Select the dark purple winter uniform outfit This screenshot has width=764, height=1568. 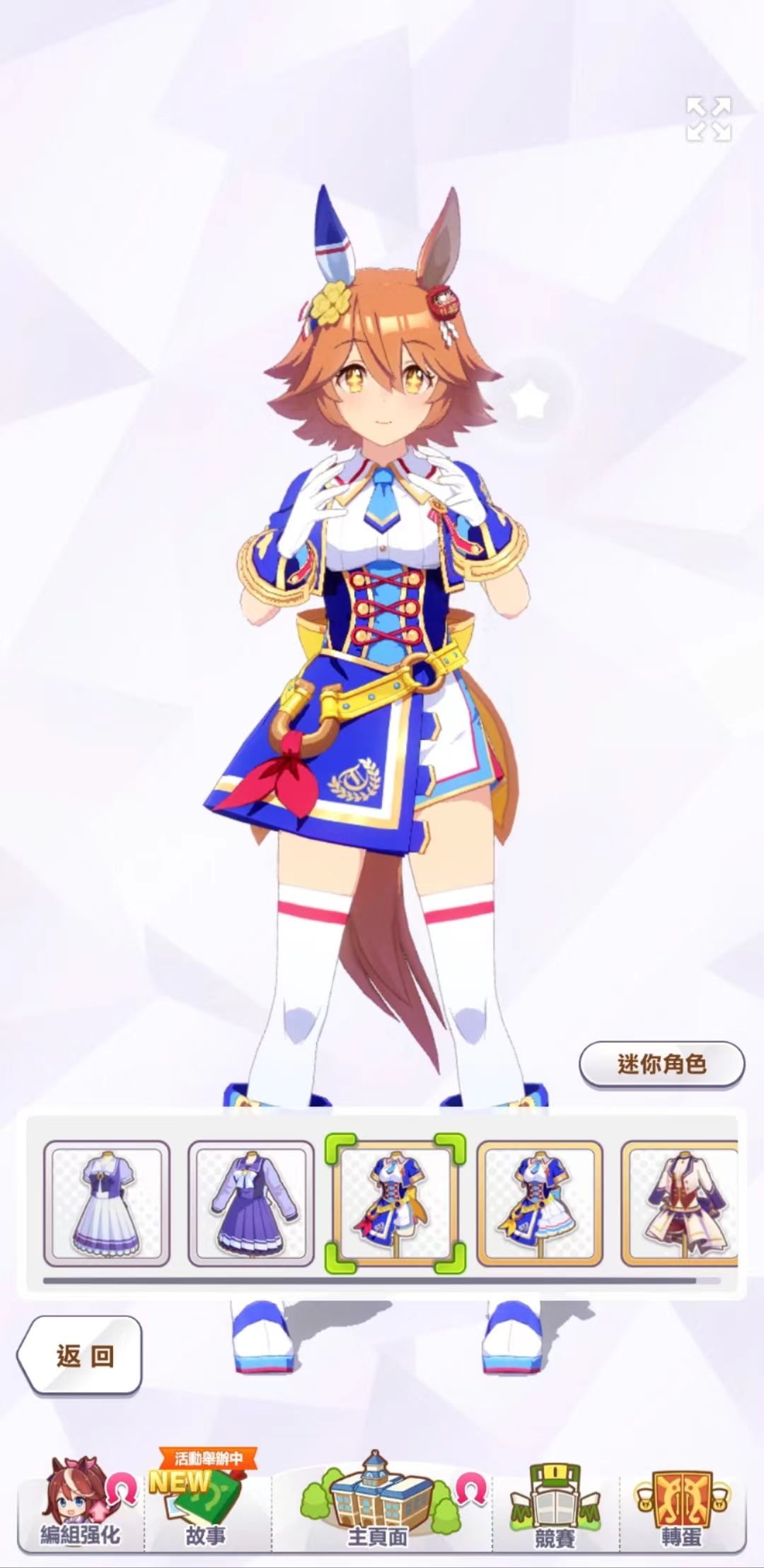[x=251, y=1203]
